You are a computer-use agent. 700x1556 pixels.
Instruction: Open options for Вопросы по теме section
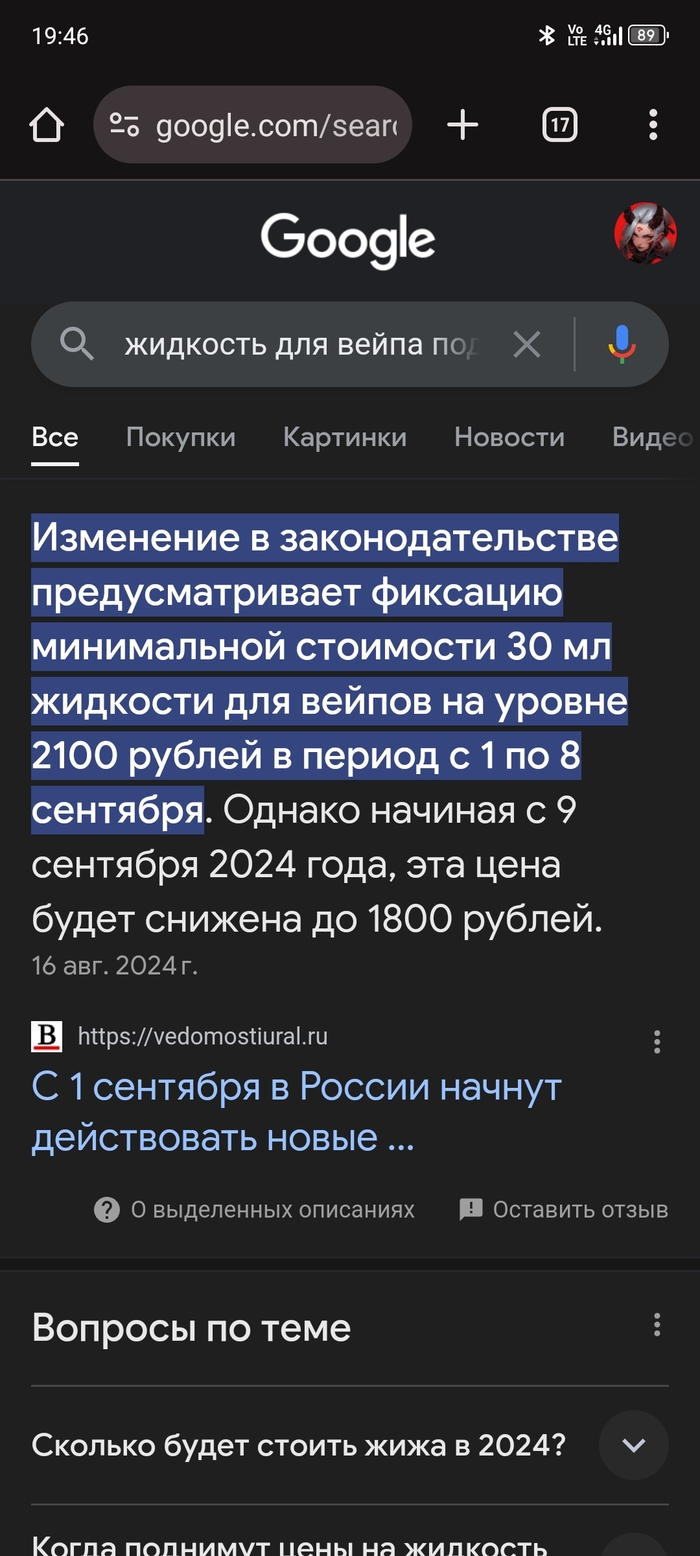click(x=657, y=1326)
